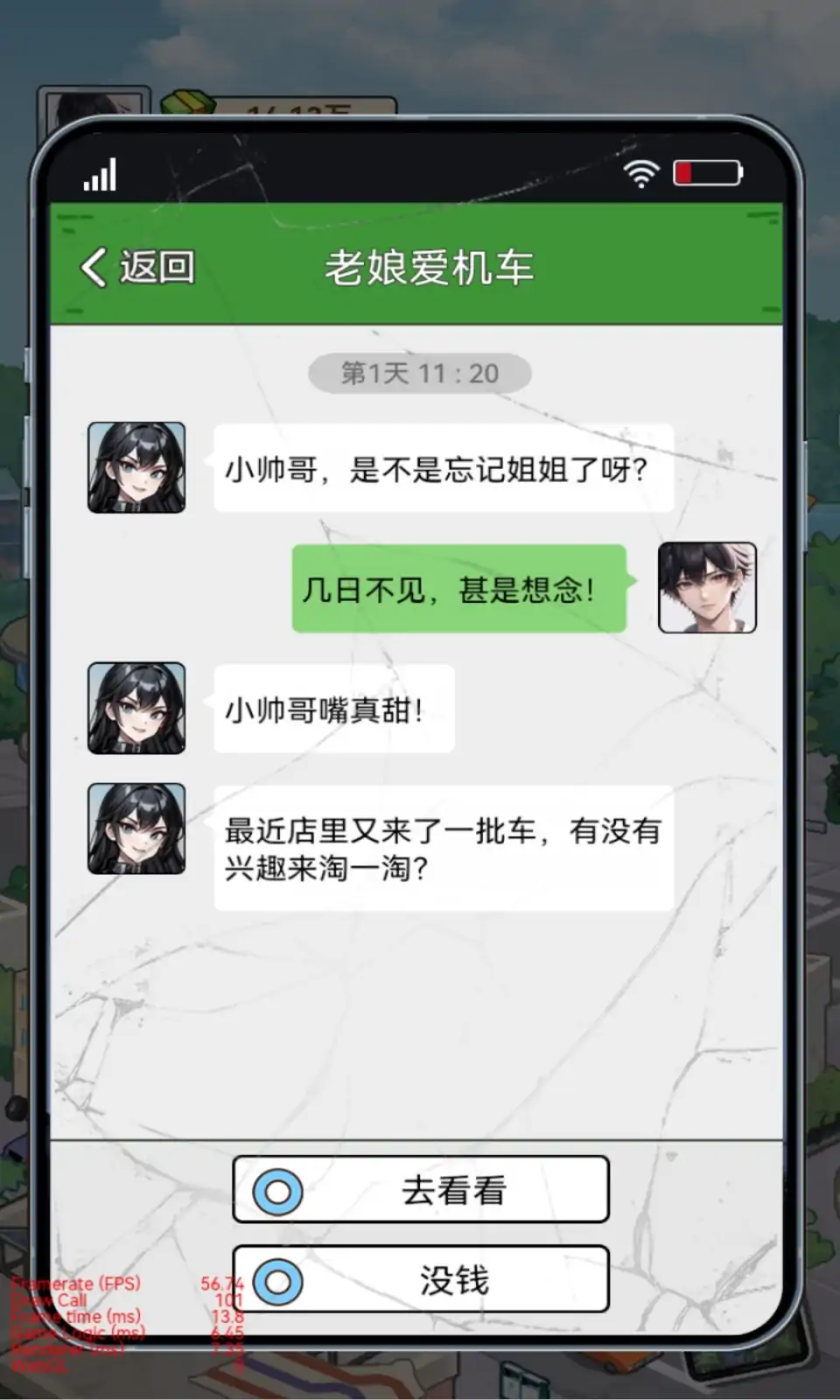Choose the 去看看 reply option

421,1190
